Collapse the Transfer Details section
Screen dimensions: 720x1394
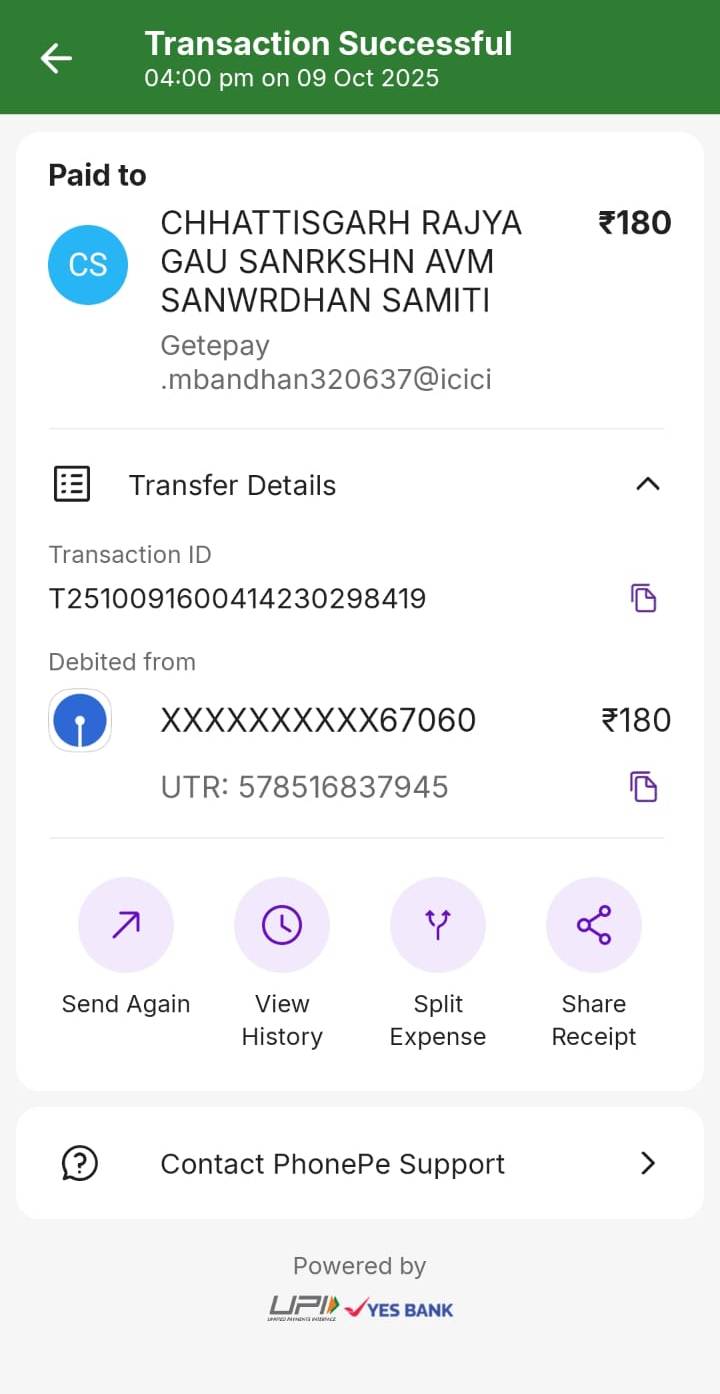pyautogui.click(x=647, y=485)
